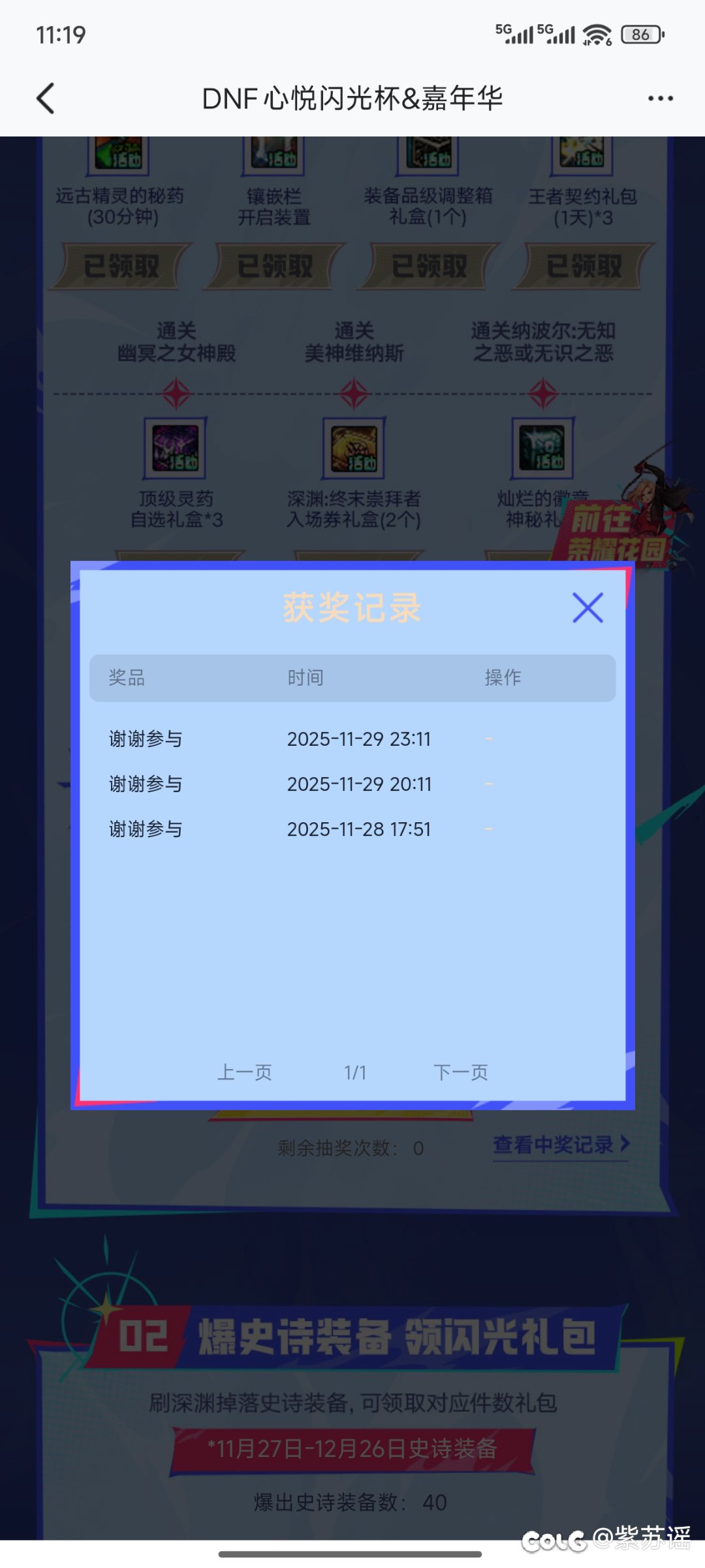This screenshot has height=1568, width=705.
Task: Open 查看中奖记录 link
Action: pos(561,1145)
